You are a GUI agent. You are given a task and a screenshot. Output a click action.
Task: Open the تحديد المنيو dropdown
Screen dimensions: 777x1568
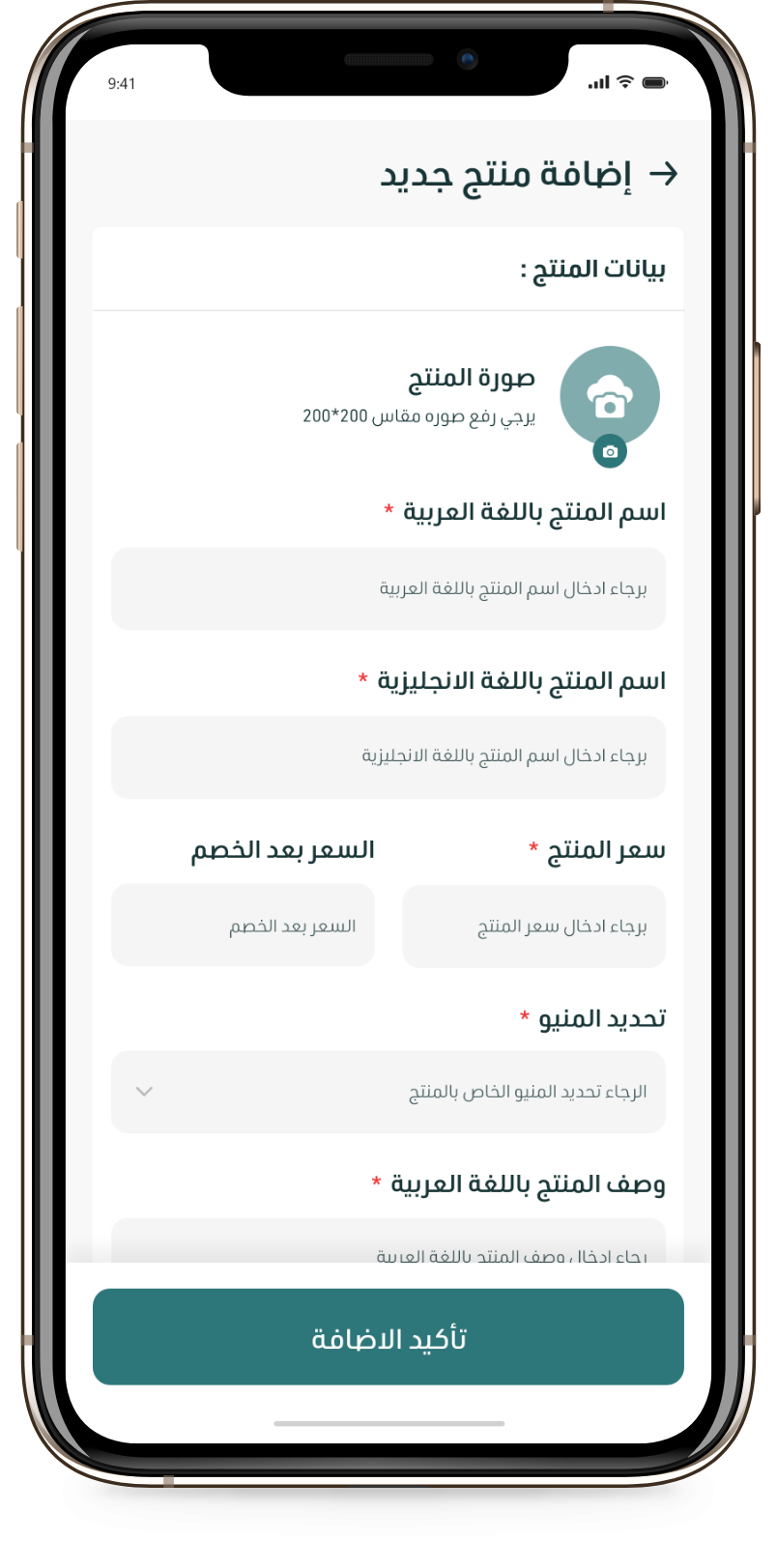(x=388, y=1093)
